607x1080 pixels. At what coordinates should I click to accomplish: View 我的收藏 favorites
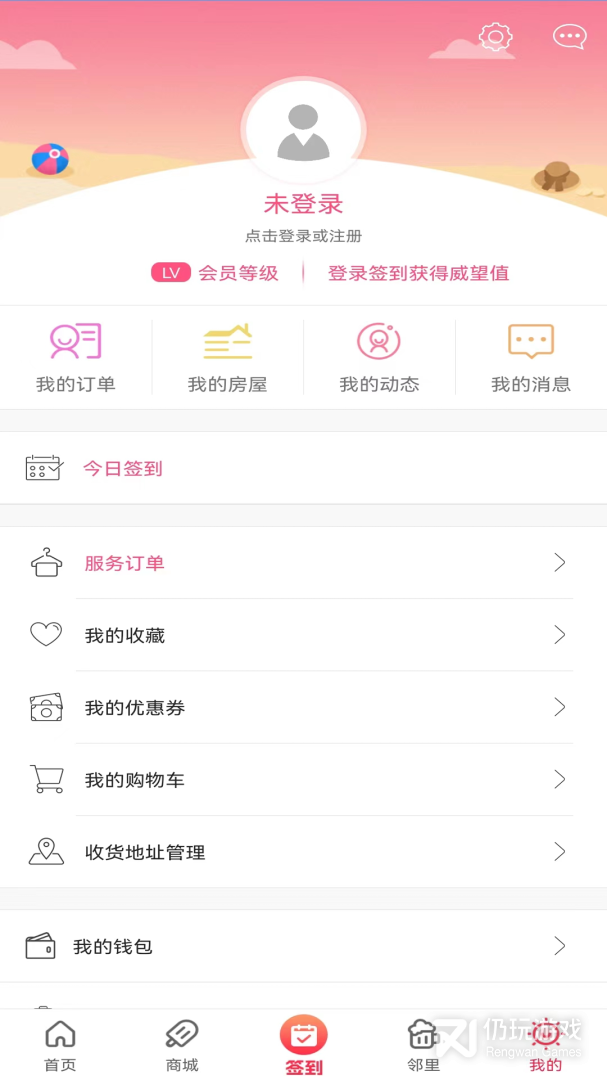[303, 635]
